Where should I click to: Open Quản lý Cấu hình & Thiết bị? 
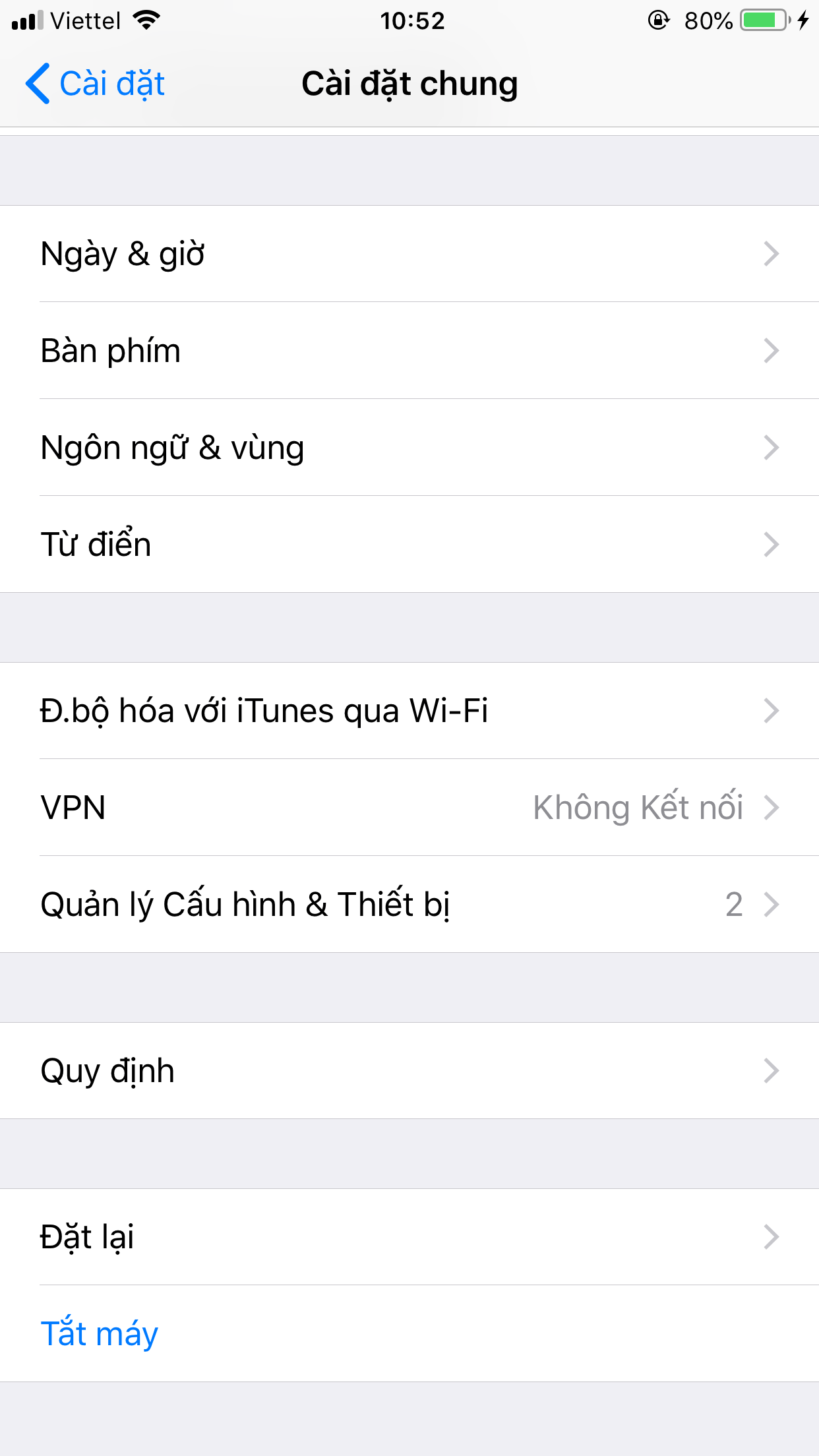pyautogui.click(x=409, y=904)
